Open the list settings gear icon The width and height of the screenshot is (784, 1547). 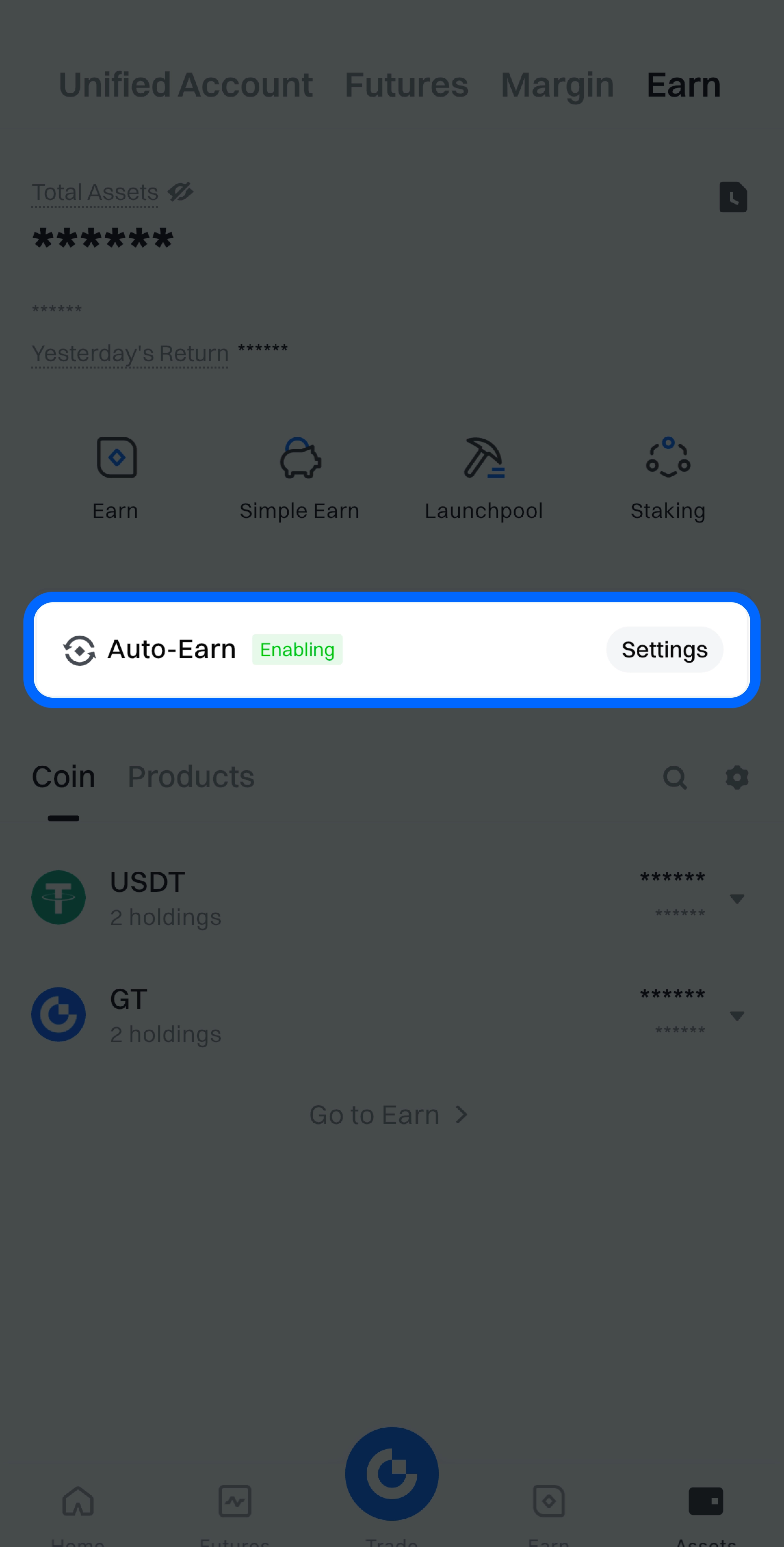tap(737, 777)
